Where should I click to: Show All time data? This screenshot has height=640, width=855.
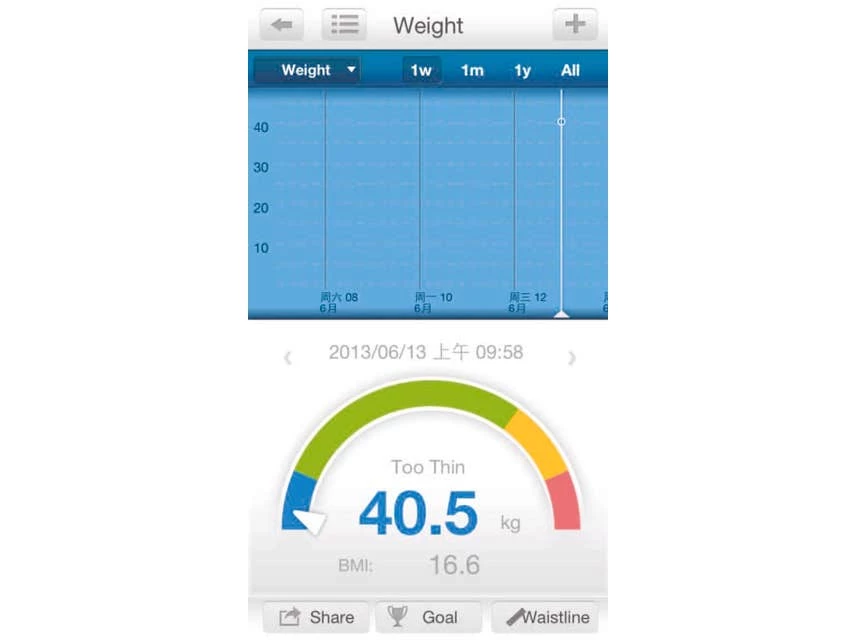tap(570, 70)
